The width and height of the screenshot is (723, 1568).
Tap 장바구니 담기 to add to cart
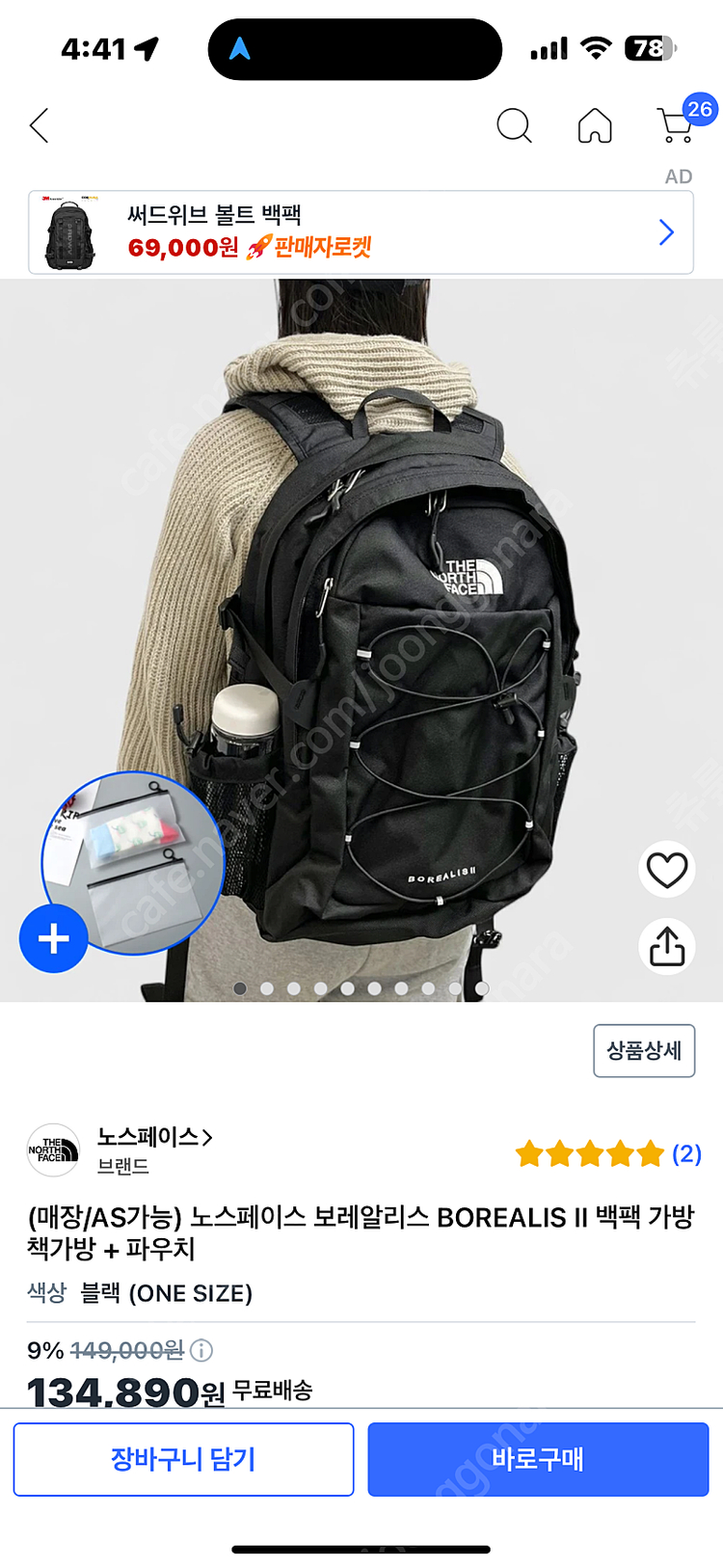click(x=183, y=1459)
